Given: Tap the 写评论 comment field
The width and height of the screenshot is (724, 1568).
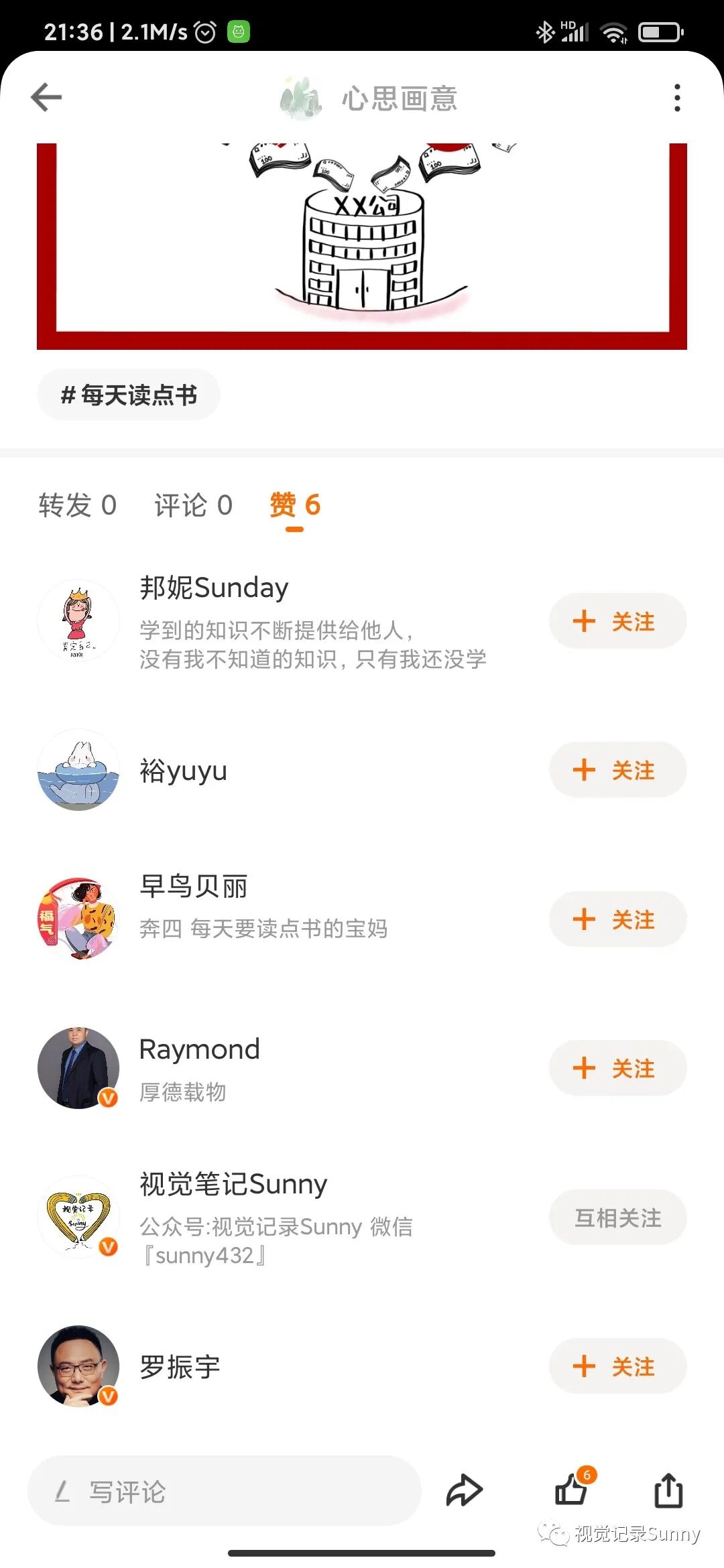Looking at the screenshot, I should (224, 1492).
